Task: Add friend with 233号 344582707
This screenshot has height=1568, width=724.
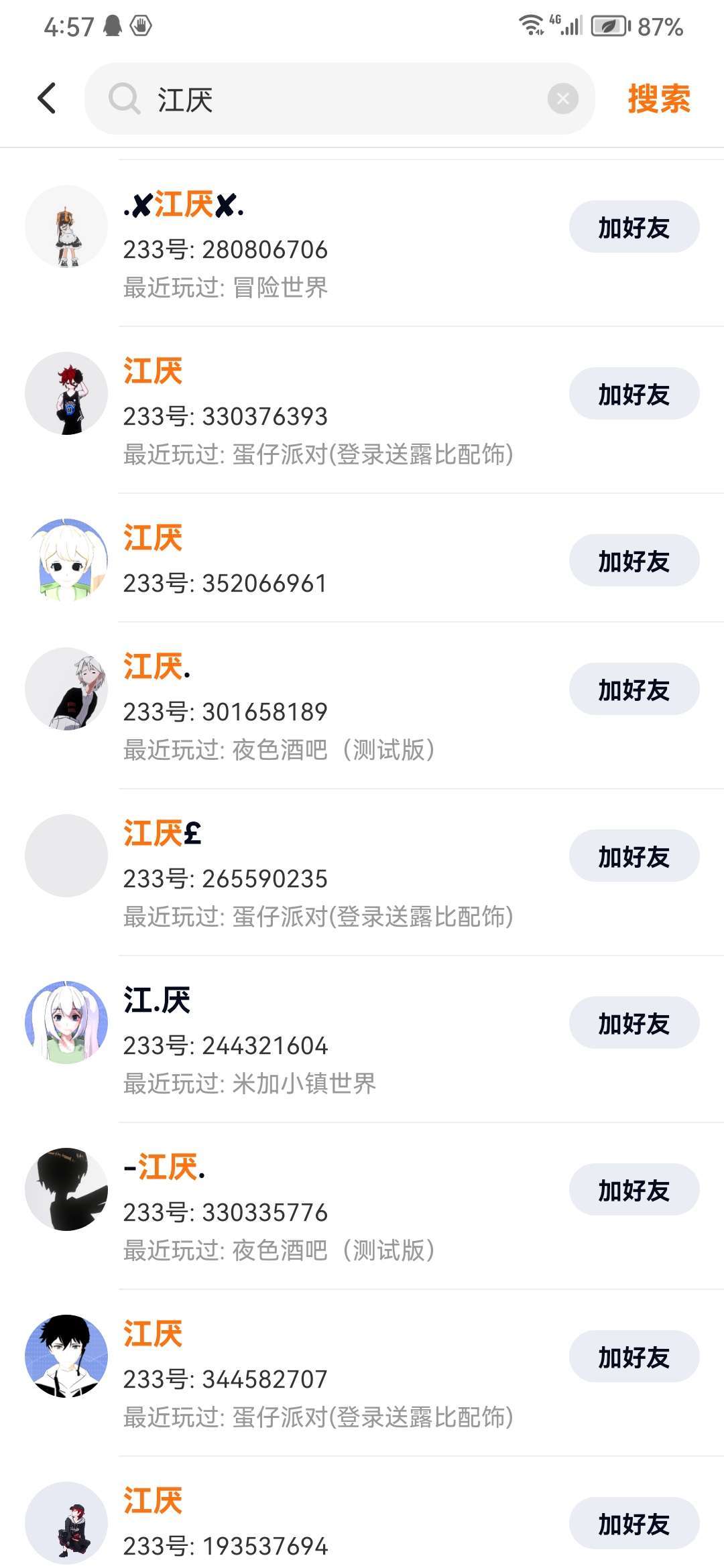Action: pyautogui.click(x=633, y=1357)
